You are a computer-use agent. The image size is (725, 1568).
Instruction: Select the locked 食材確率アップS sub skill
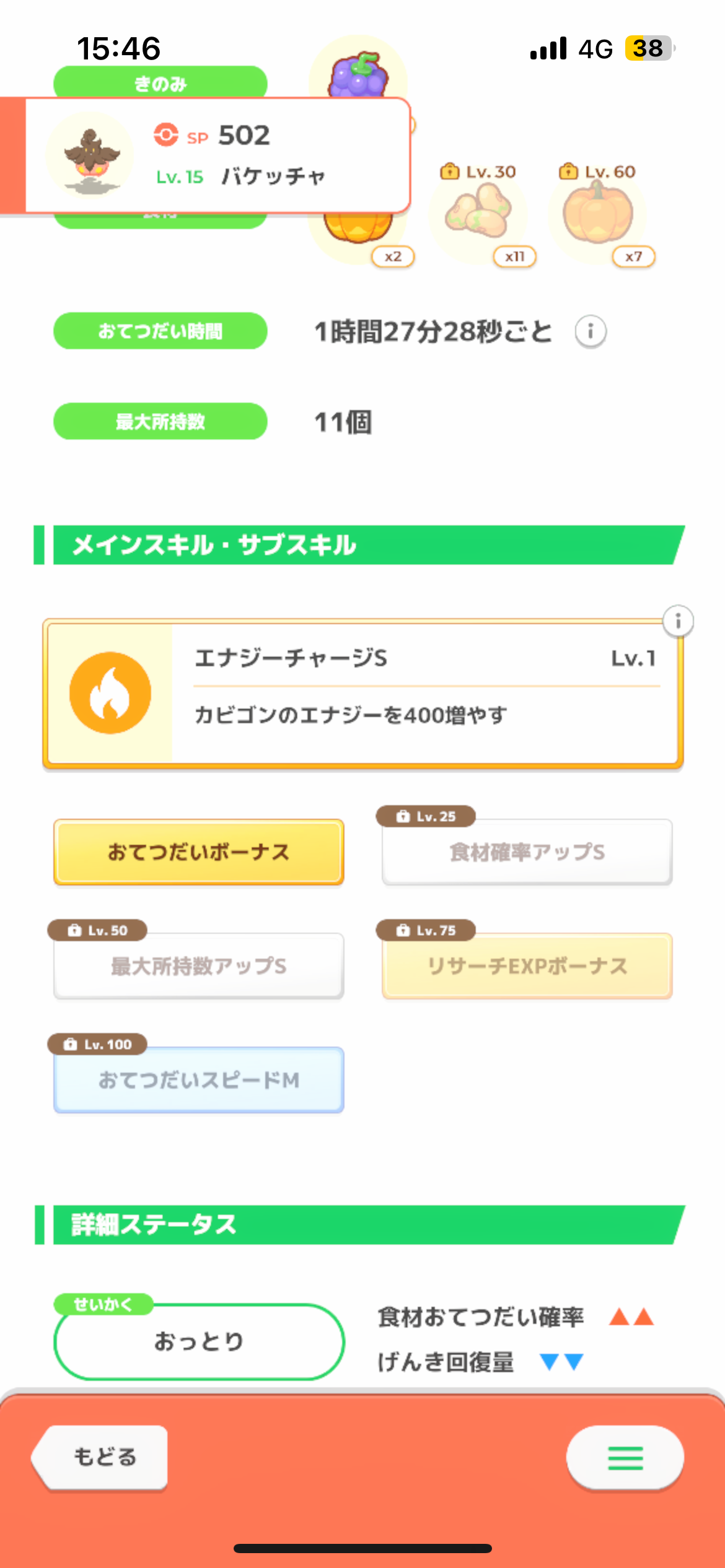(x=527, y=852)
